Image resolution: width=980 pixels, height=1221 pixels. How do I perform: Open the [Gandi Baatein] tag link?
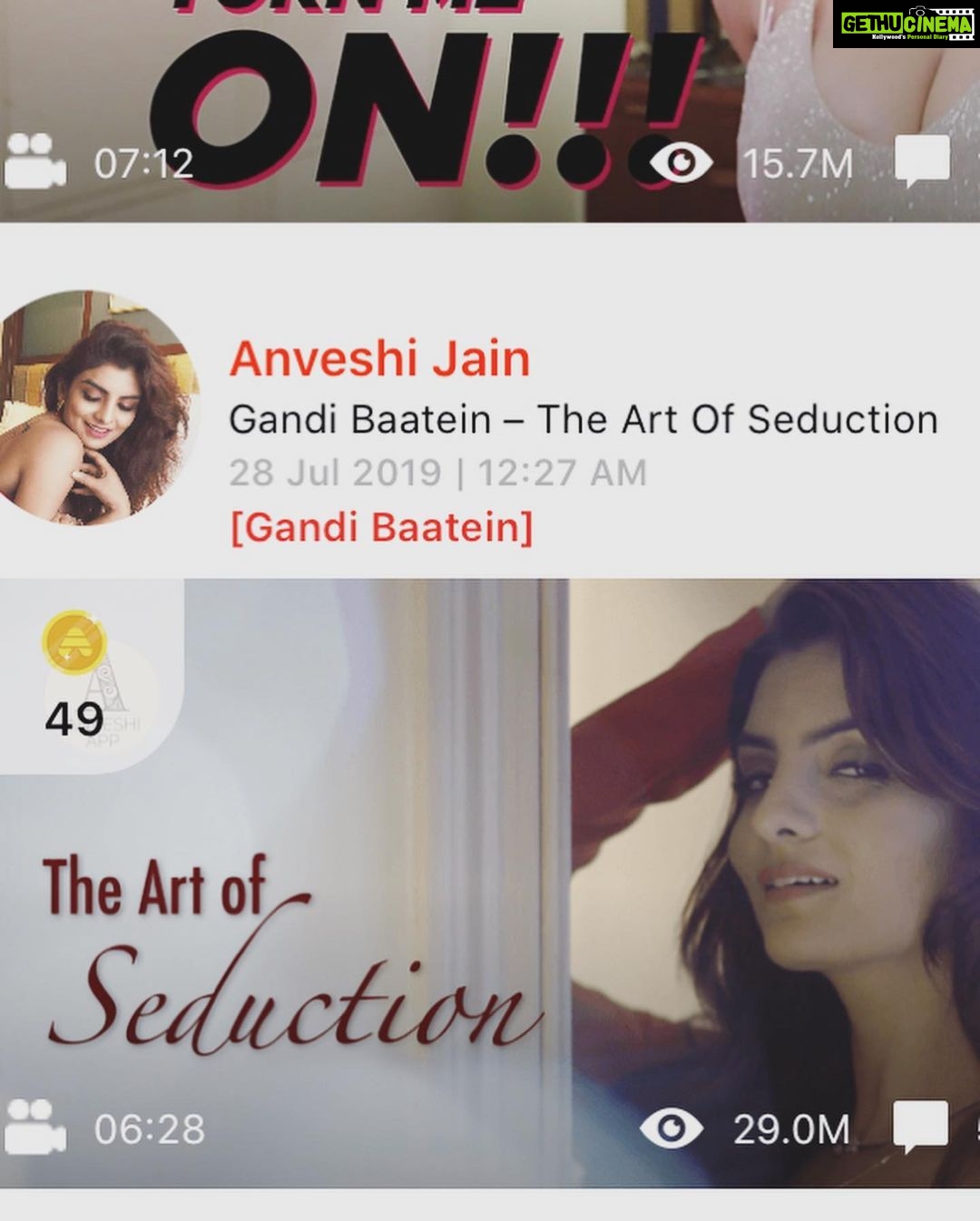coord(381,527)
